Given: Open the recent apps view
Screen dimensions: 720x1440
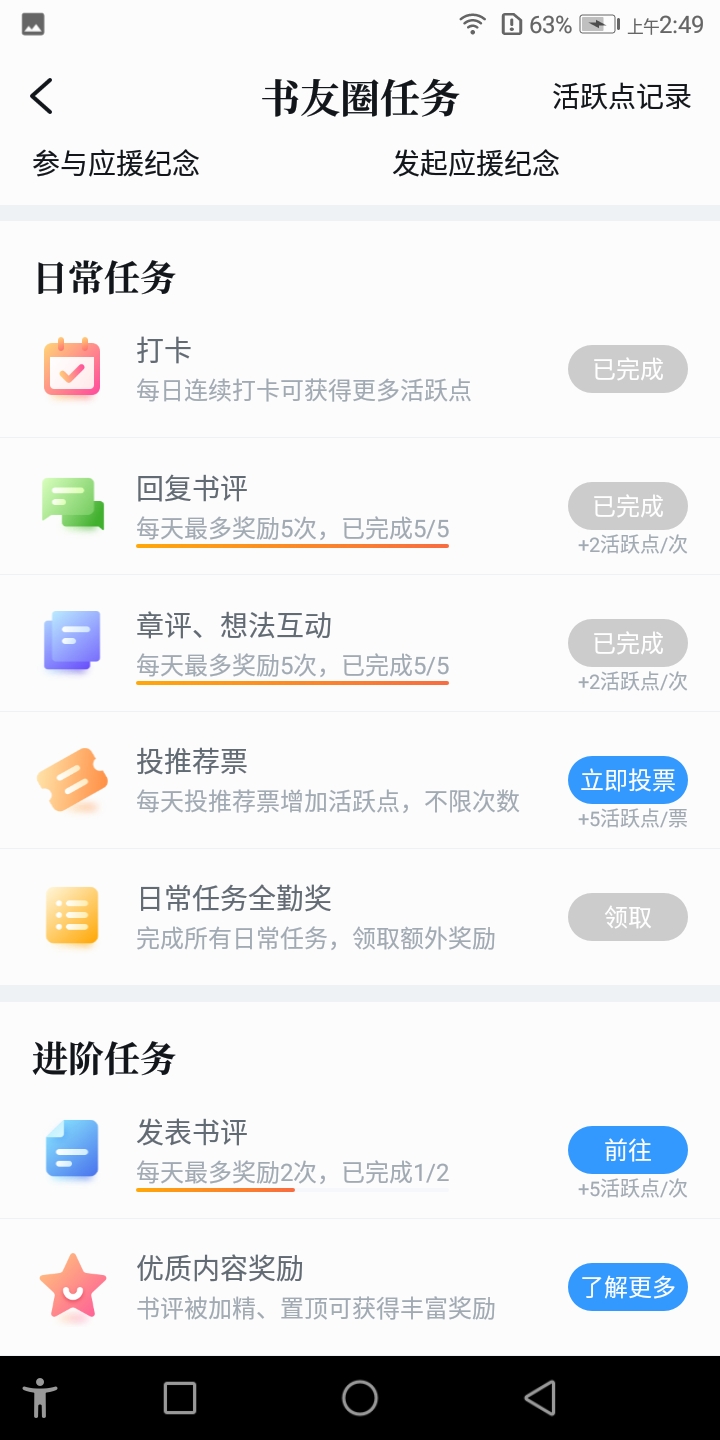Looking at the screenshot, I should click(180, 1398).
